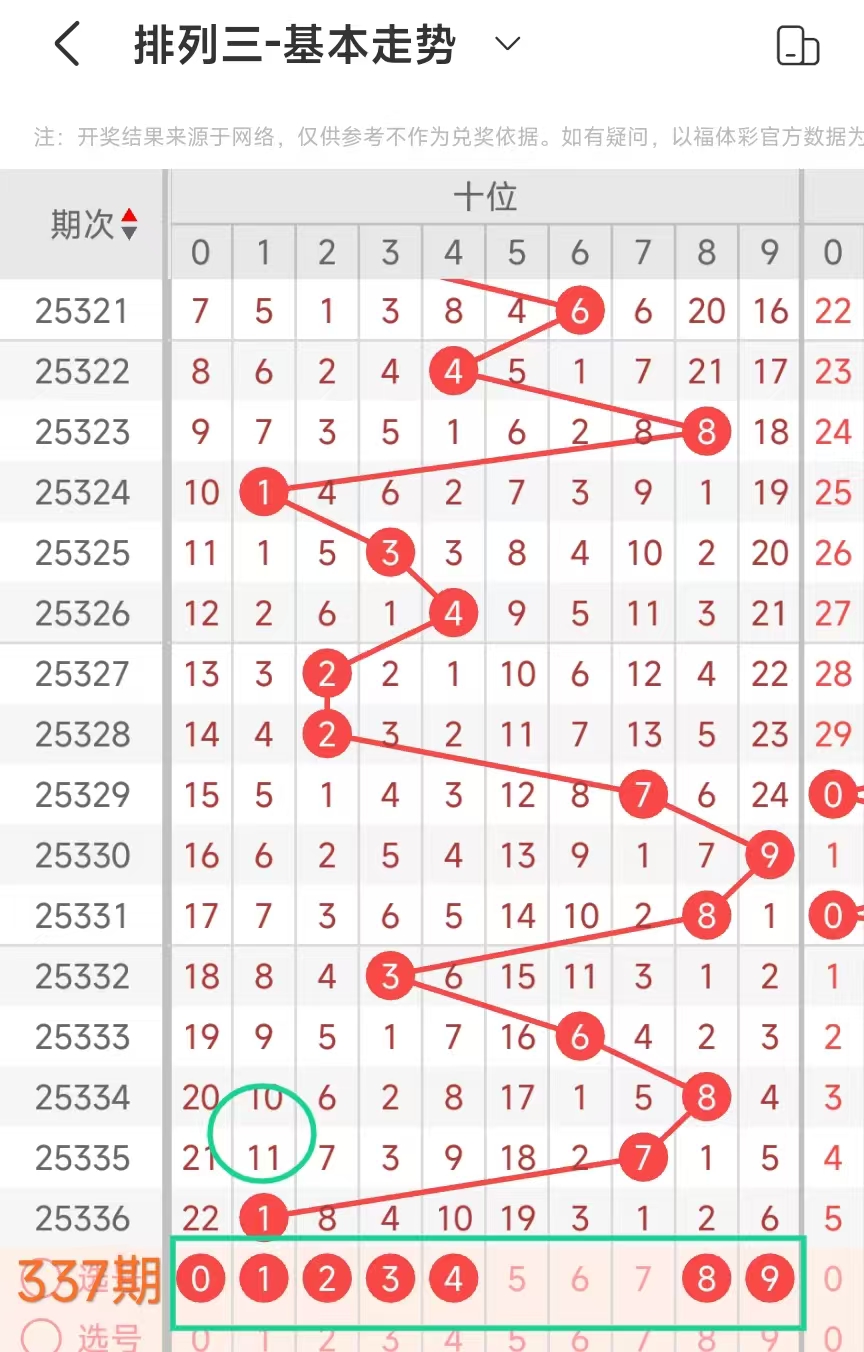Tap the screen orientation icon in the header
The image size is (864, 1352).
[x=798, y=46]
